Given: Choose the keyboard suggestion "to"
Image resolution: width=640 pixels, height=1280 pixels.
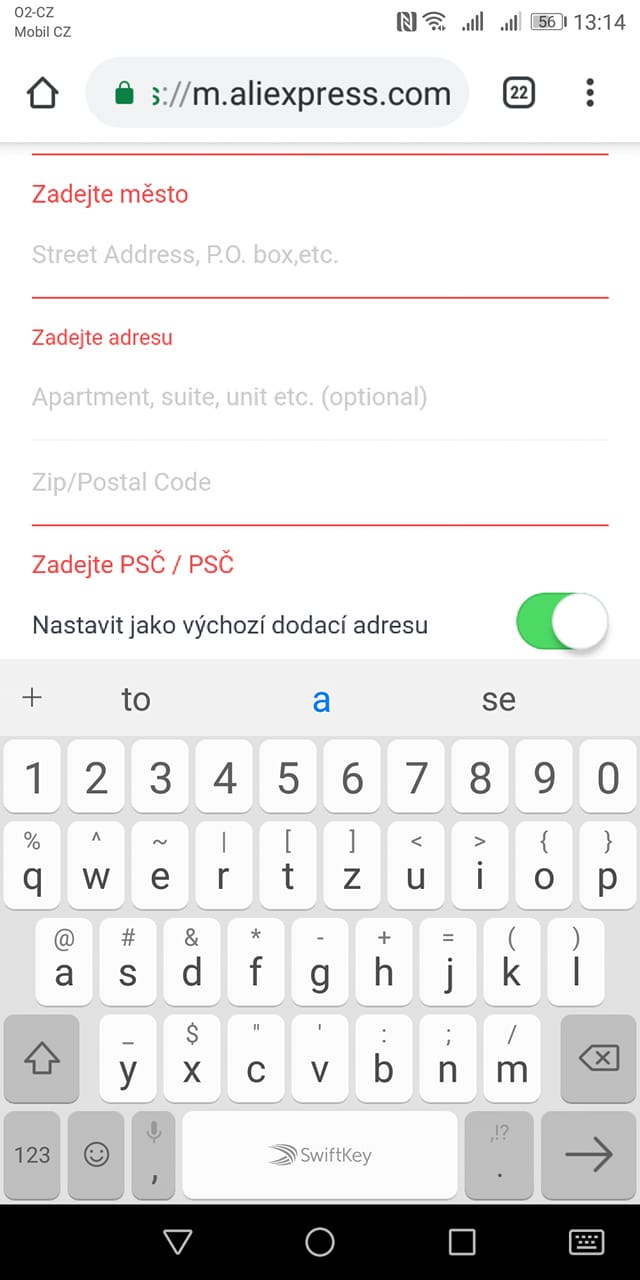Looking at the screenshot, I should click(136, 699).
